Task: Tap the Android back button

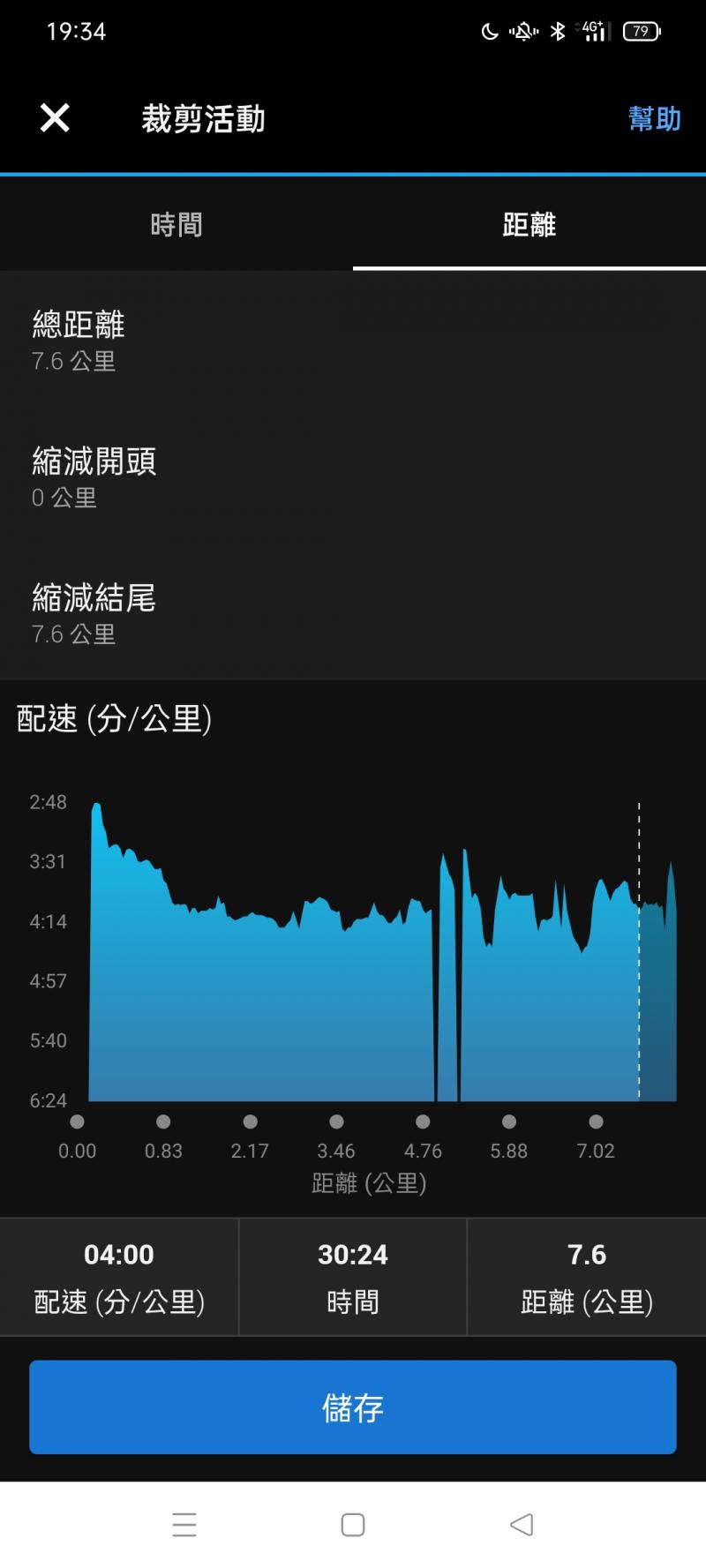Action: pyautogui.click(x=522, y=1525)
